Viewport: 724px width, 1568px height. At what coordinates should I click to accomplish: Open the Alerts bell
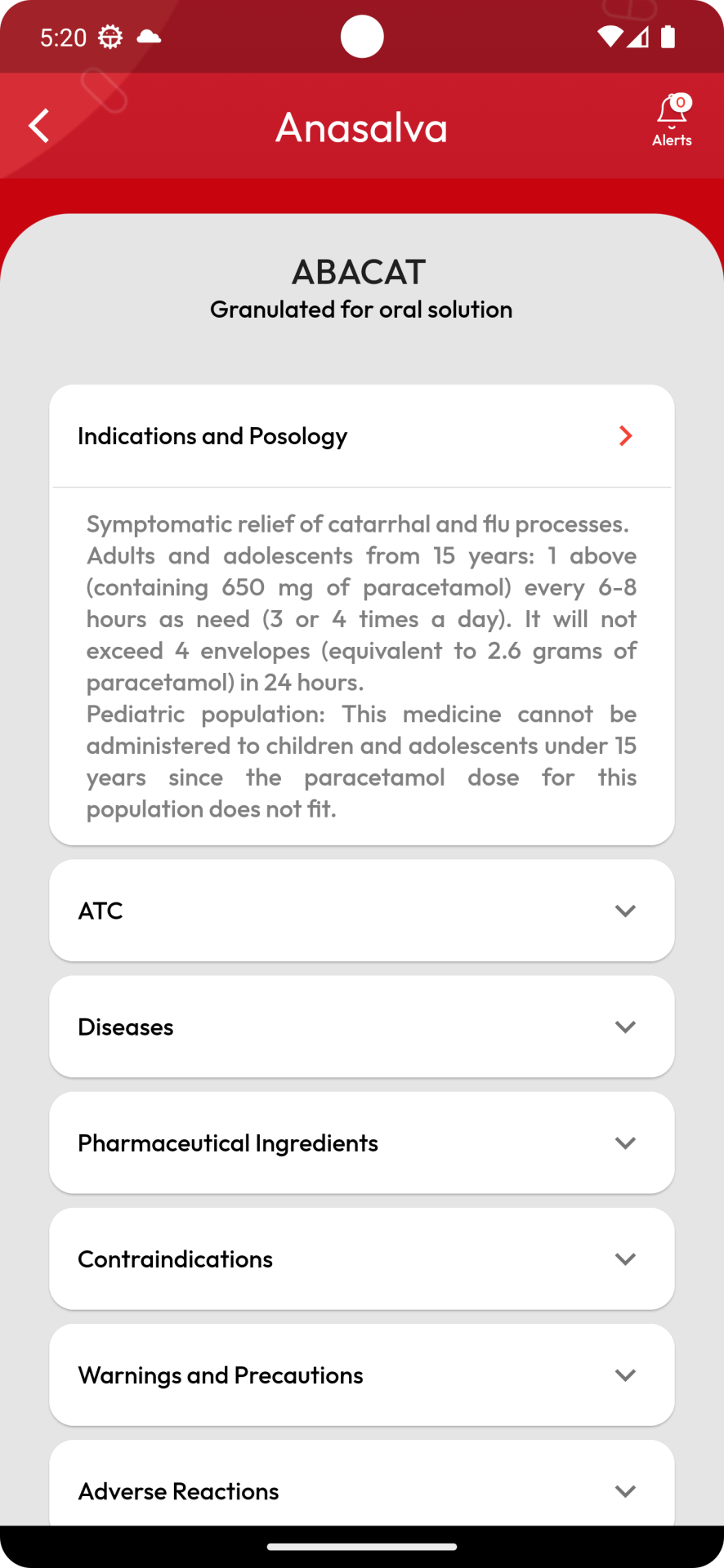click(x=672, y=122)
